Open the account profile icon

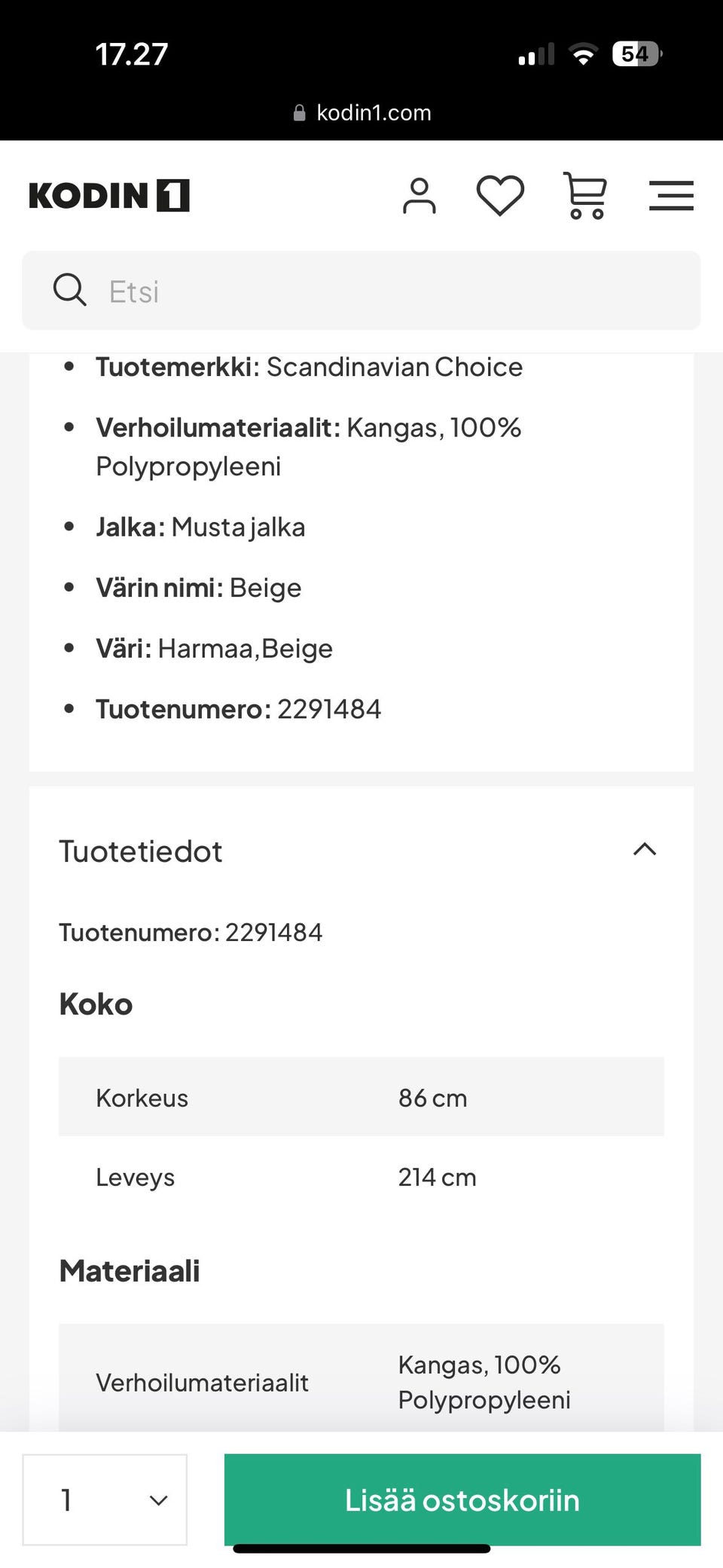419,195
